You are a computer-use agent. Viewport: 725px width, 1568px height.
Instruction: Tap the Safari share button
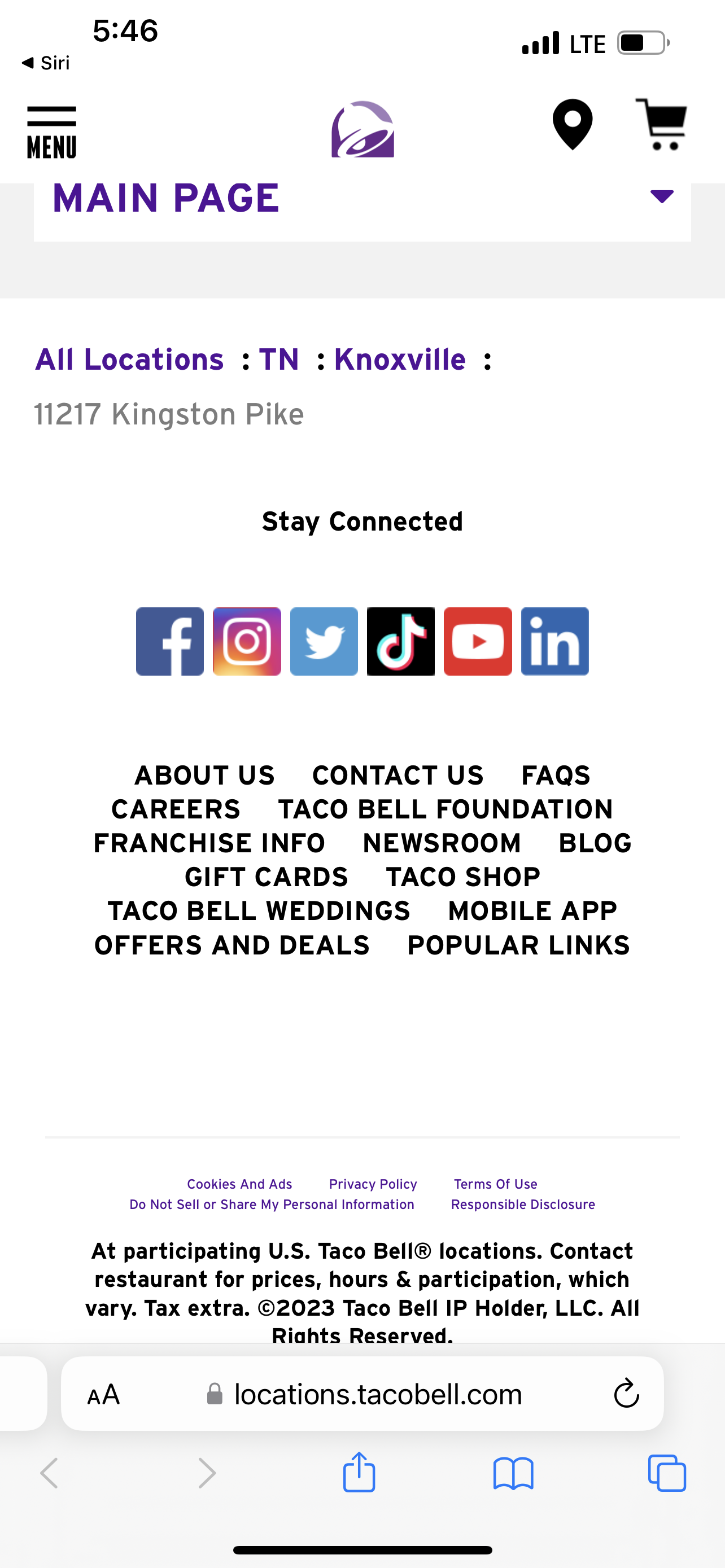359,1473
